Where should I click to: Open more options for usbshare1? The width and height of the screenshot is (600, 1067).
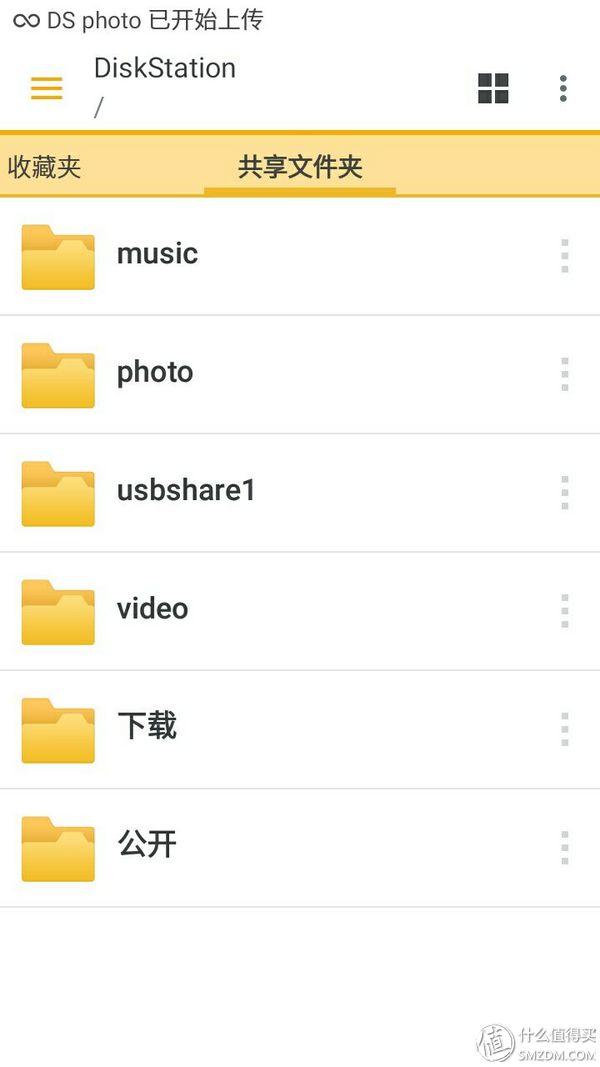[x=565, y=492]
